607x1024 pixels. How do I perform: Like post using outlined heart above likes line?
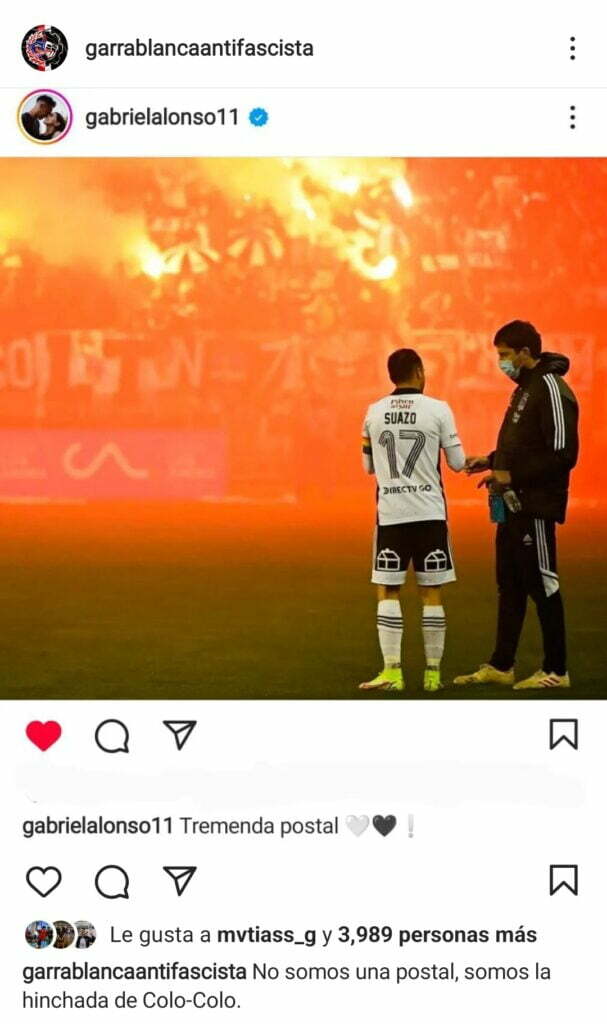pos(43,881)
